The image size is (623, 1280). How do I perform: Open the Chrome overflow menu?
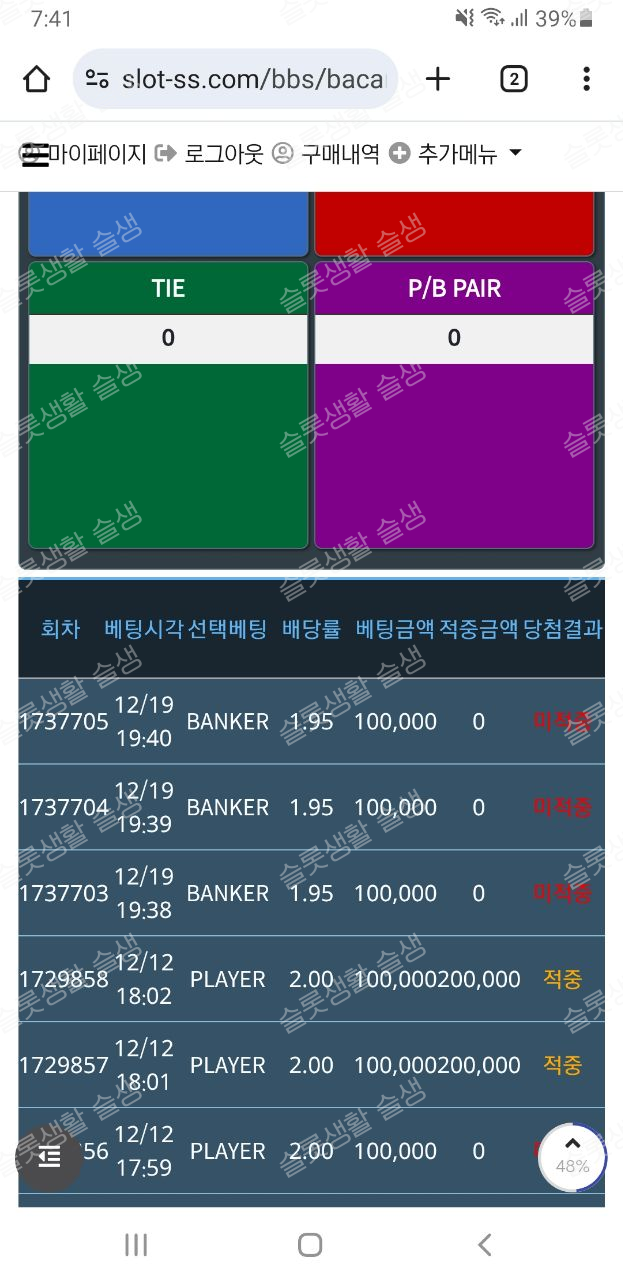click(x=586, y=79)
